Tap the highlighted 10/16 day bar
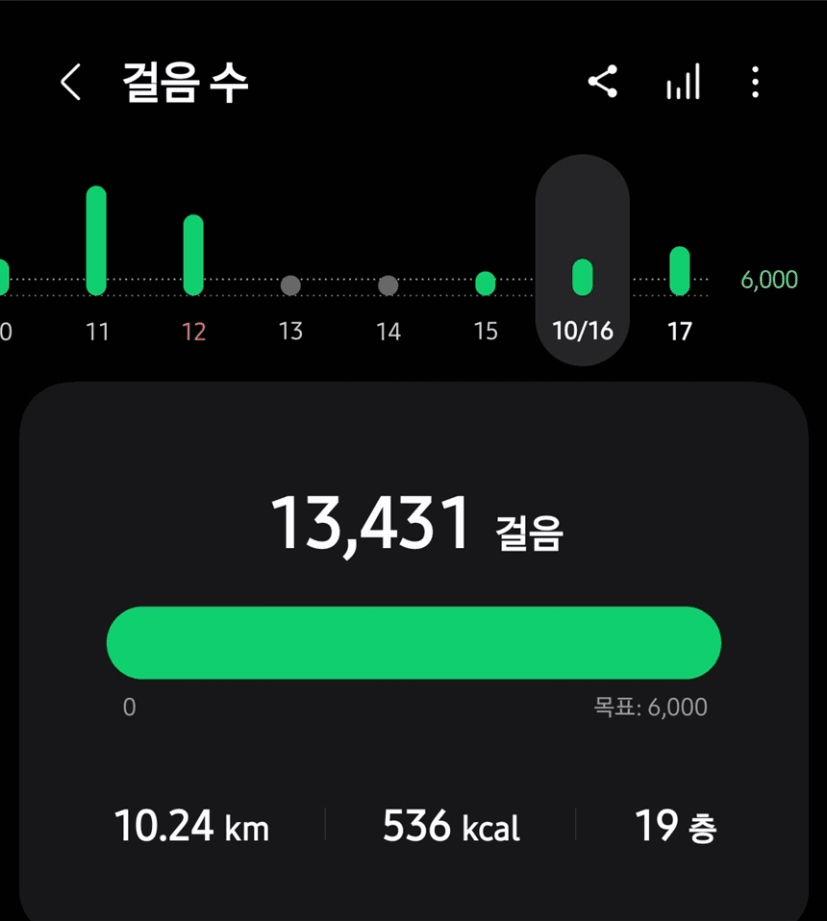 [582, 277]
